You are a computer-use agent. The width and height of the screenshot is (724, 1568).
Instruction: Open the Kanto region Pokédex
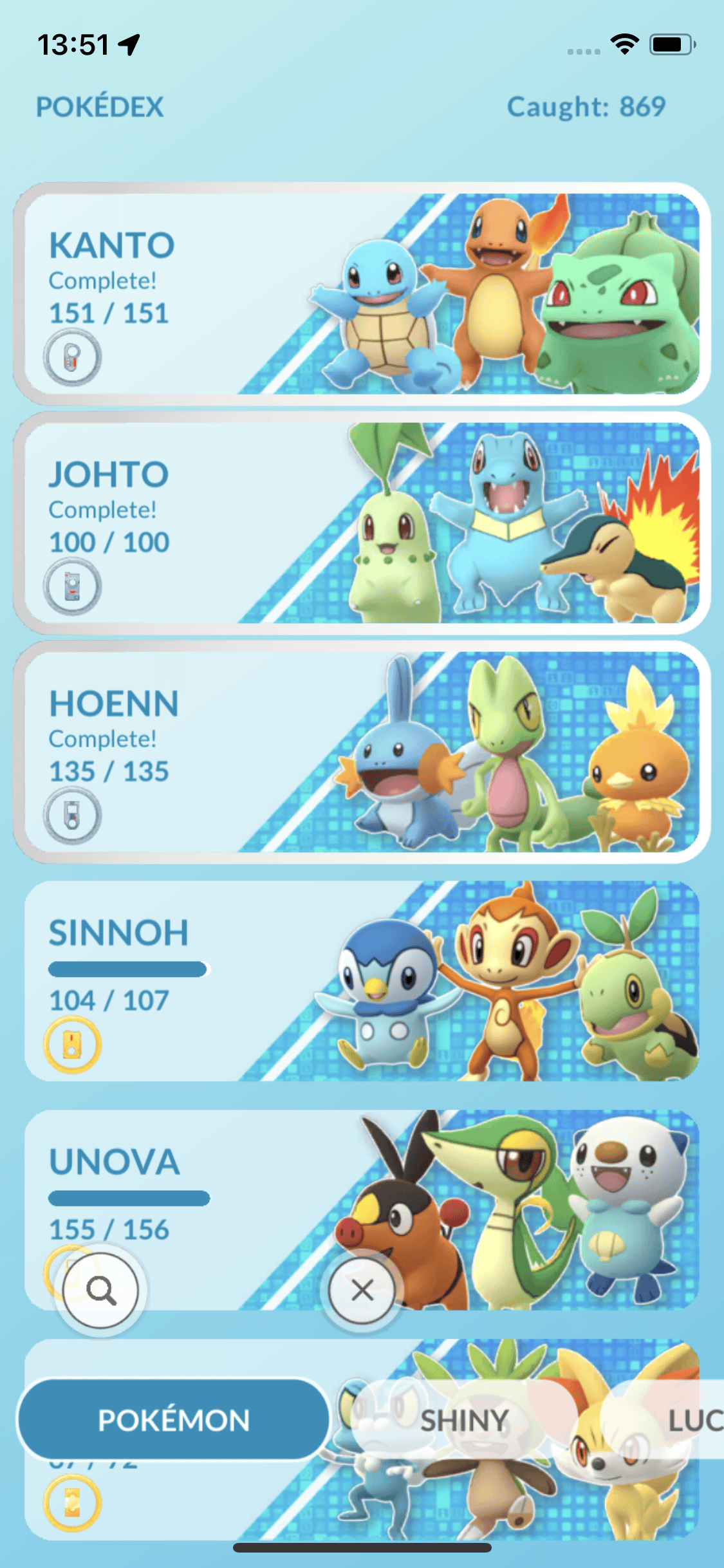(362, 294)
